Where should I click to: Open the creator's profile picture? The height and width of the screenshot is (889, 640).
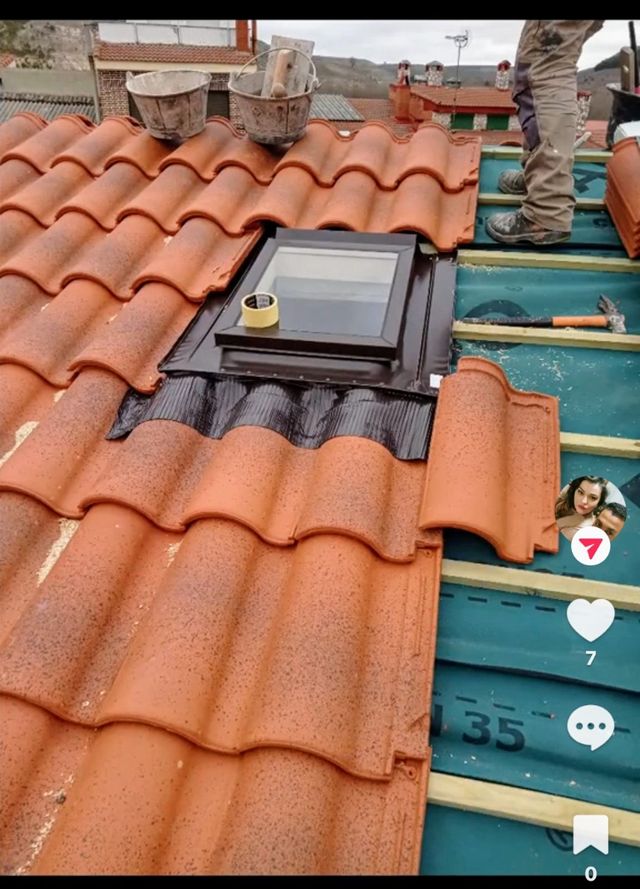(590, 507)
